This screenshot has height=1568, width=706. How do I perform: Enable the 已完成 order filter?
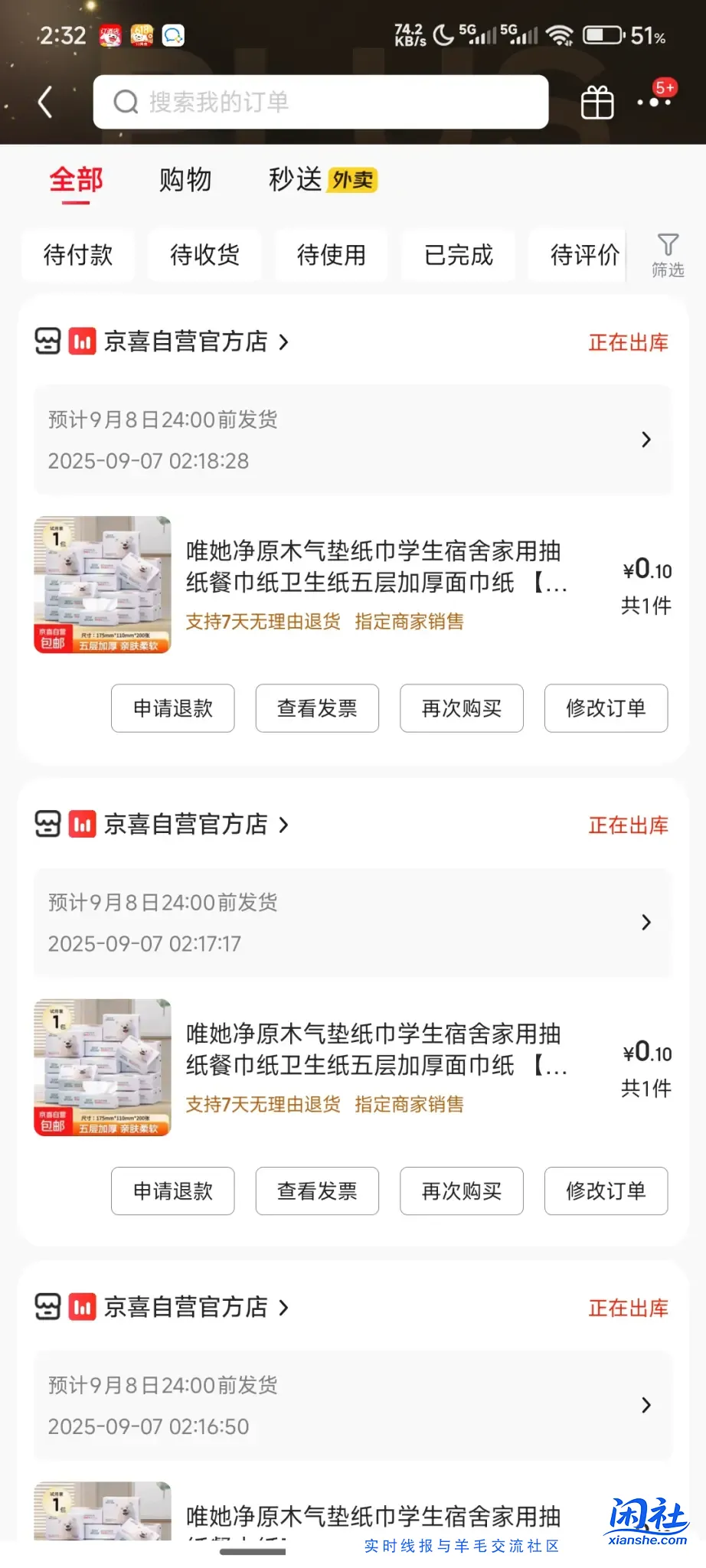tap(458, 256)
